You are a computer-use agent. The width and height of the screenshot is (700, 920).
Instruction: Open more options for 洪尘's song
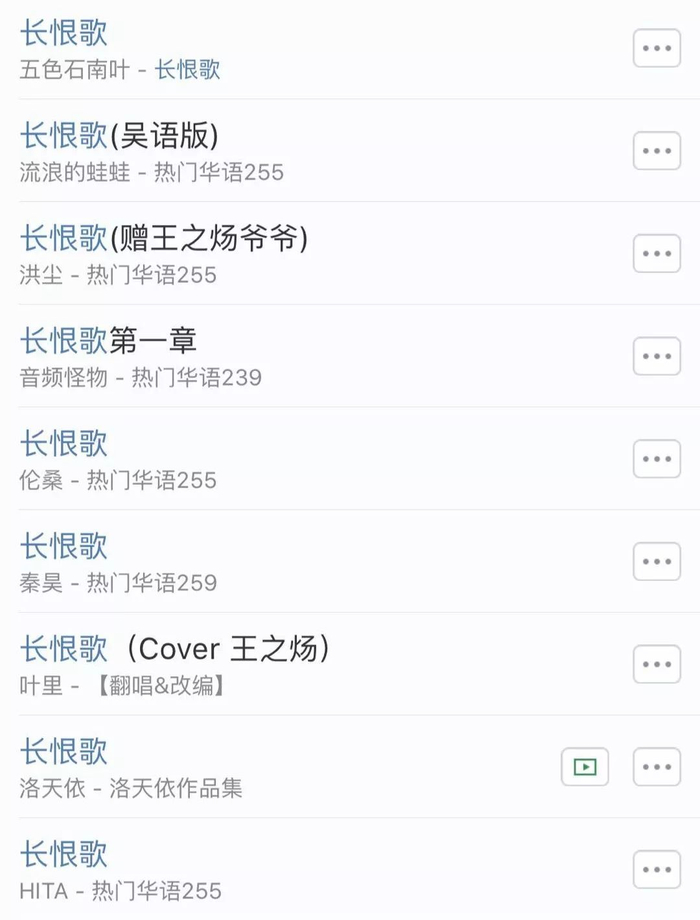(x=656, y=254)
